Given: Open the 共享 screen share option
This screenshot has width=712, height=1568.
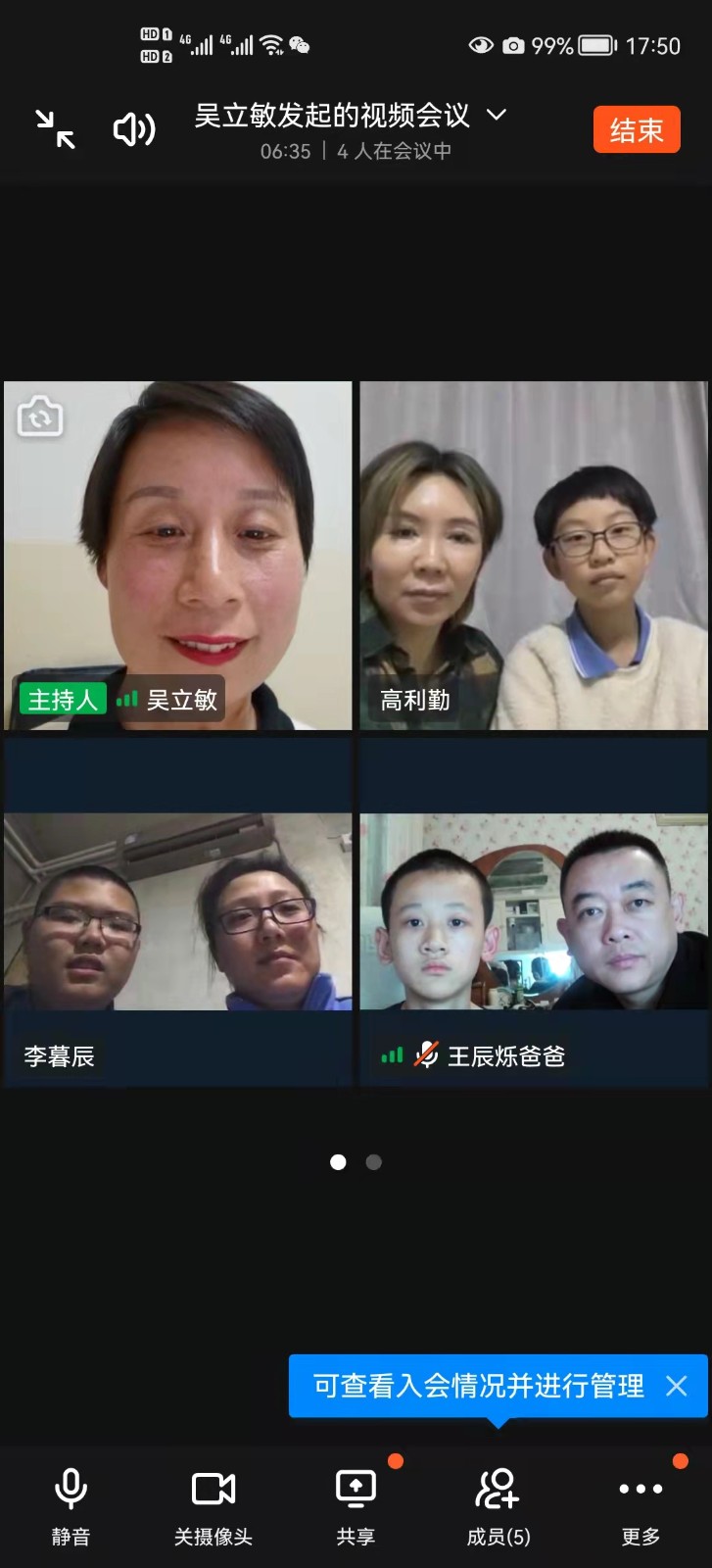Looking at the screenshot, I should tap(356, 1505).
